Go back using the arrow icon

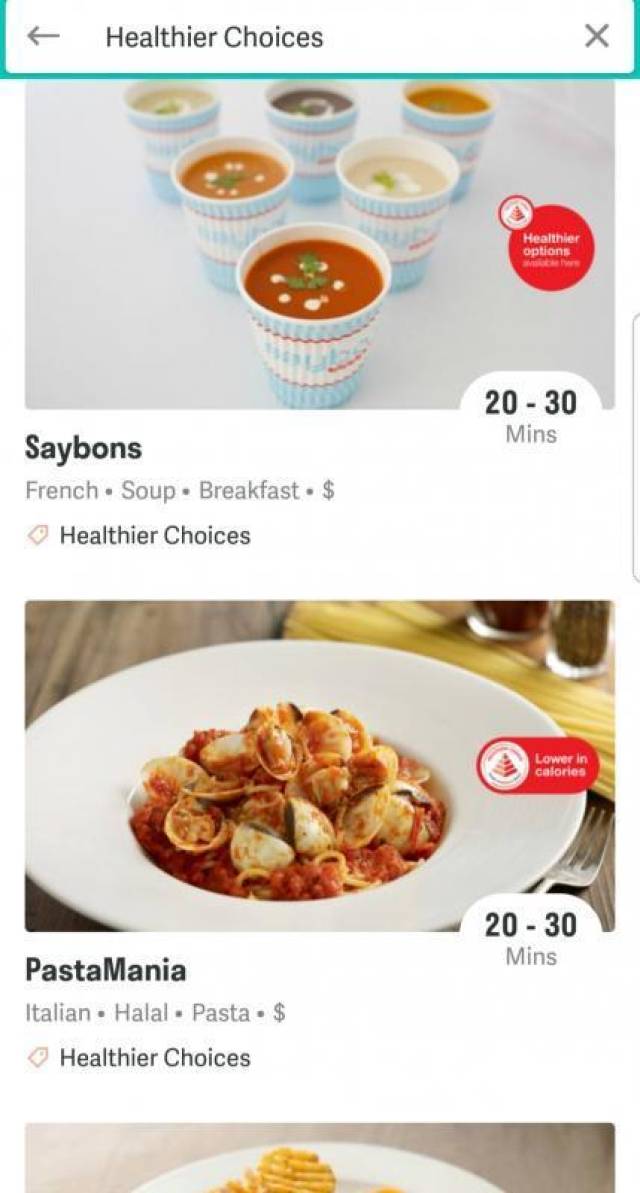pos(44,37)
